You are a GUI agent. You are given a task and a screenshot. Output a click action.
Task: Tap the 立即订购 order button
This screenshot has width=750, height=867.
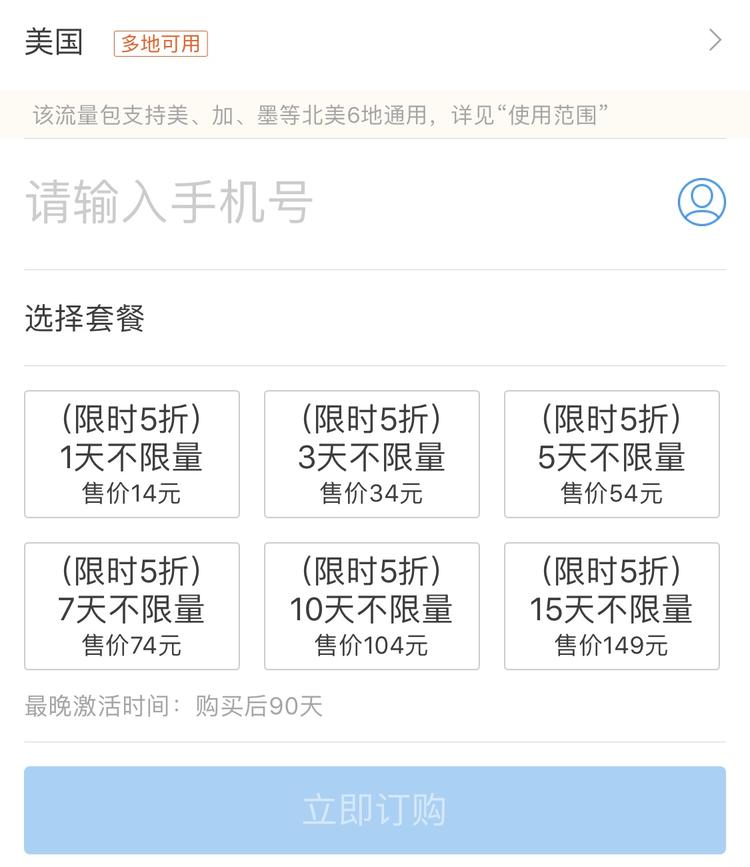point(375,810)
